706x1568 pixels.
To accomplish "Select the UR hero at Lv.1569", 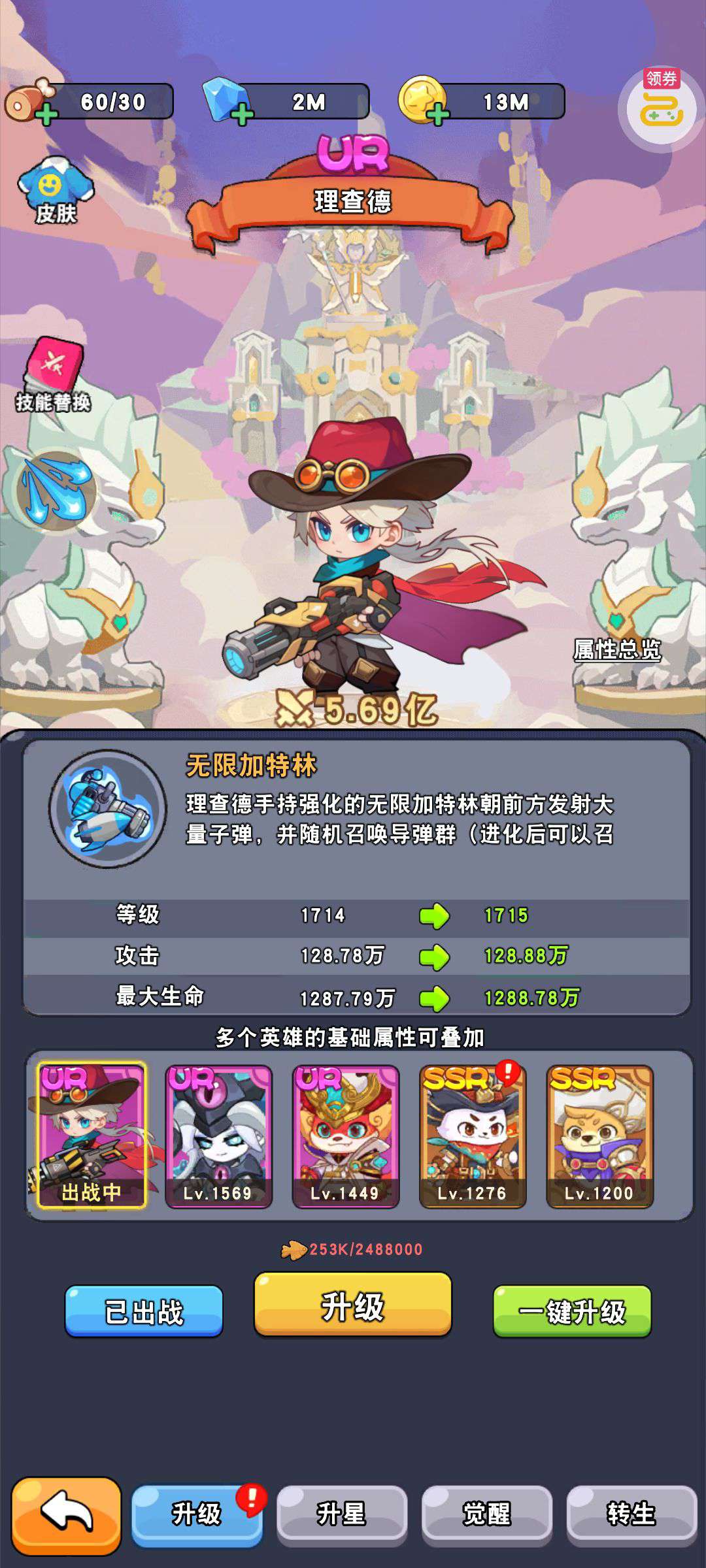I will [218, 1135].
